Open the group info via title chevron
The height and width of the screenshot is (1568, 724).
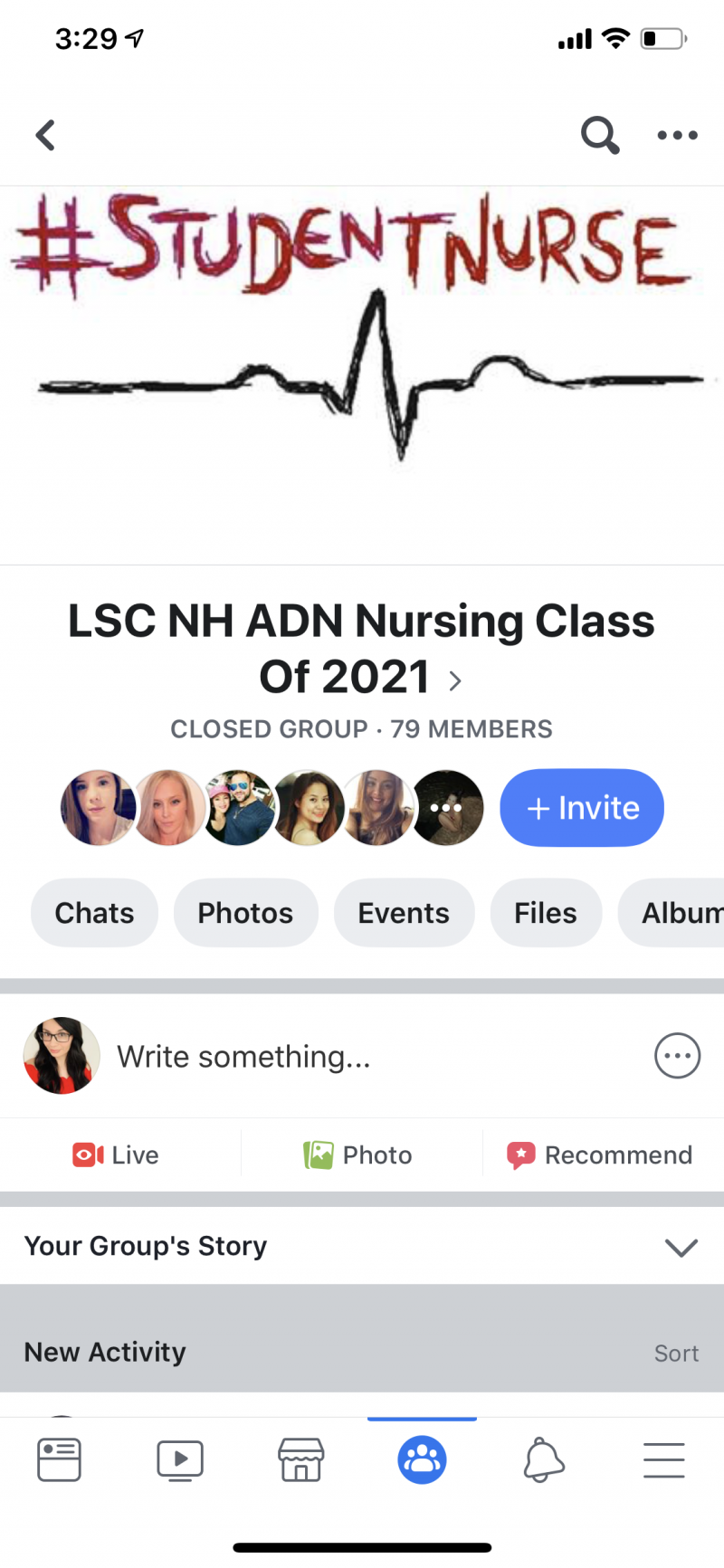click(455, 680)
